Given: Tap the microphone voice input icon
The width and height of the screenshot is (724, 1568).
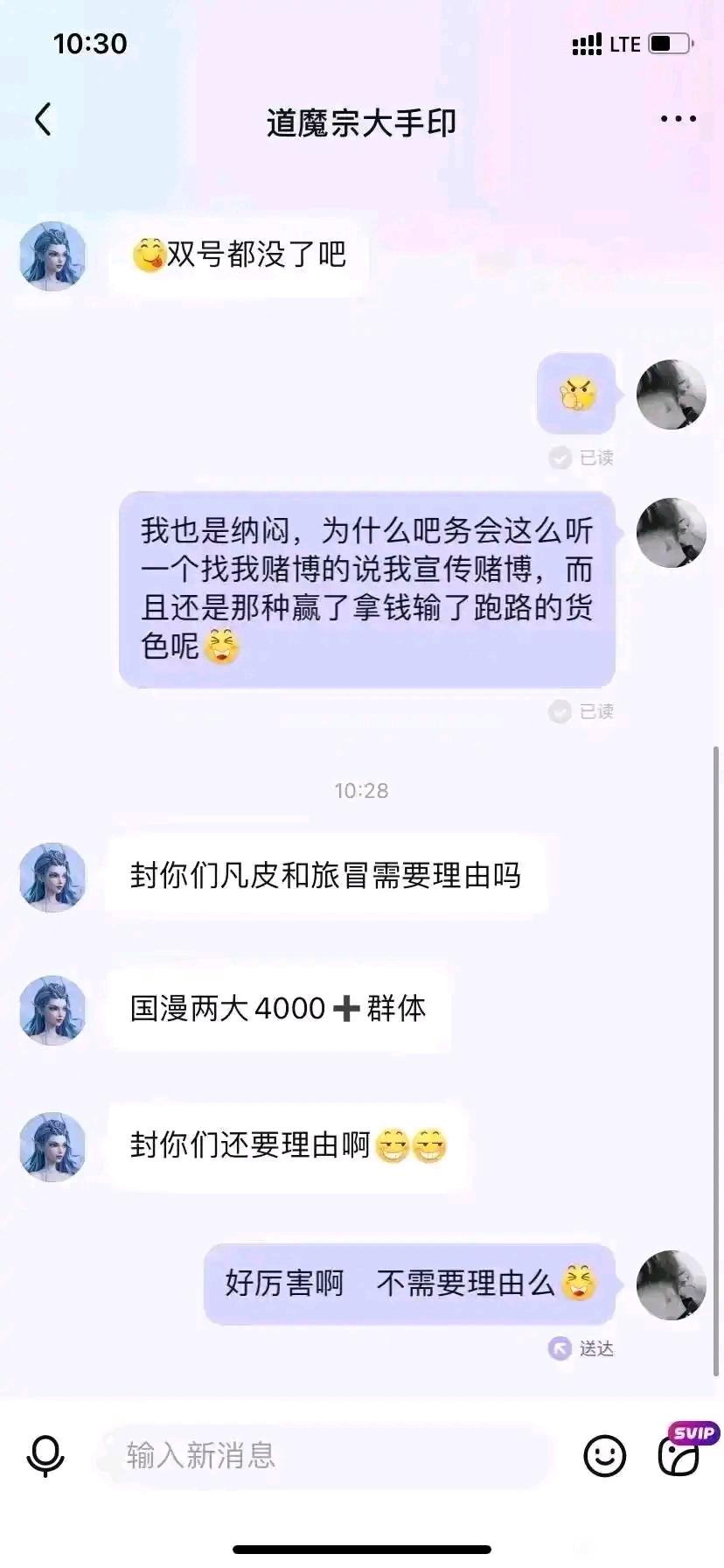Looking at the screenshot, I should click(x=45, y=1455).
